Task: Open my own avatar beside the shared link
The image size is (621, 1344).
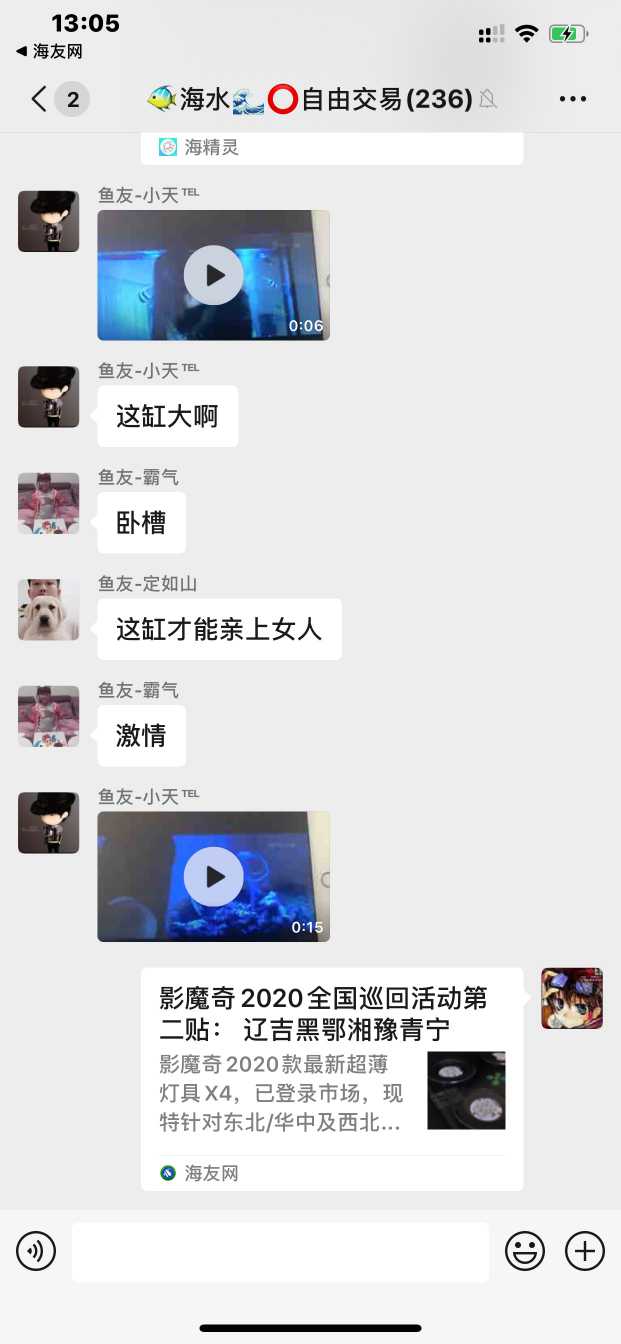Action: click(x=571, y=998)
